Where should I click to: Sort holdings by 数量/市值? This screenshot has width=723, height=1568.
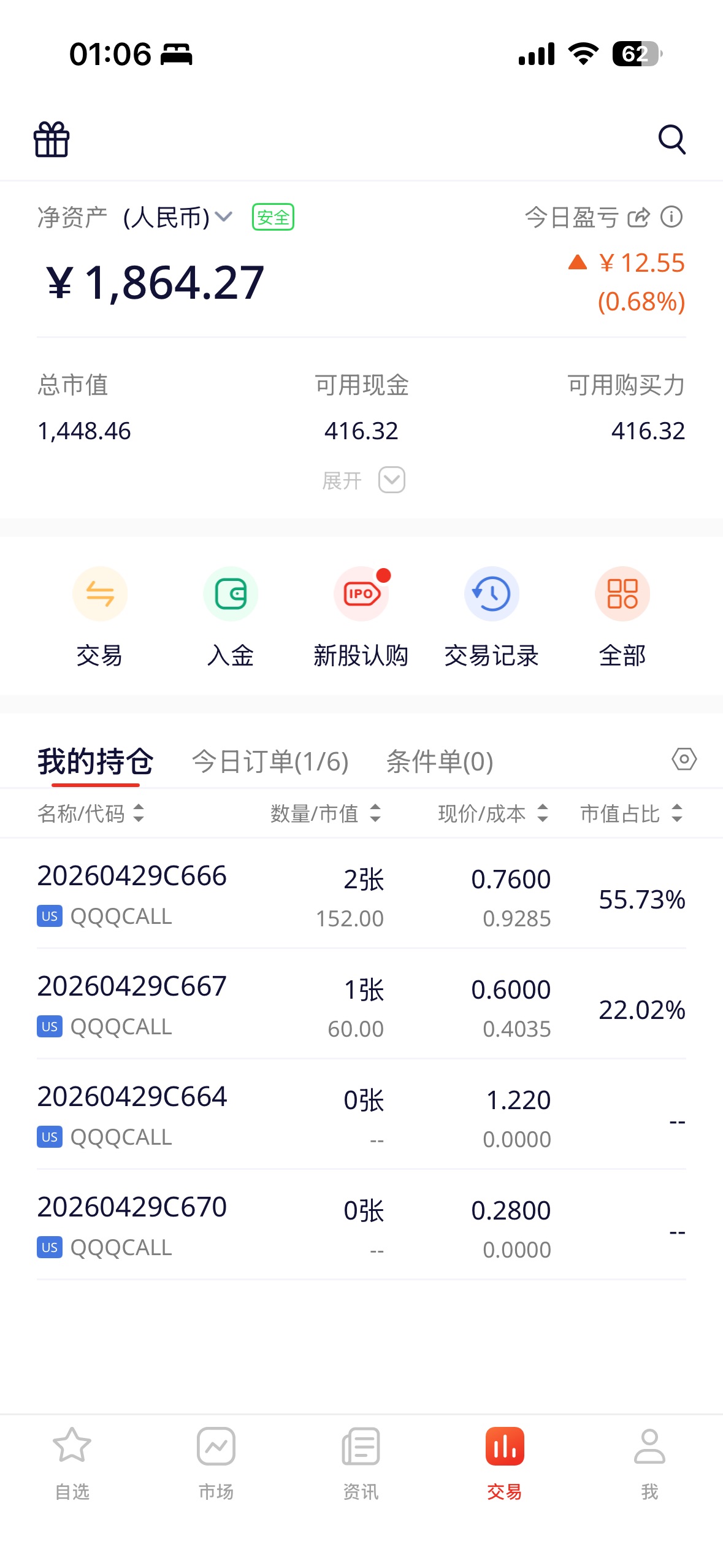tap(326, 813)
